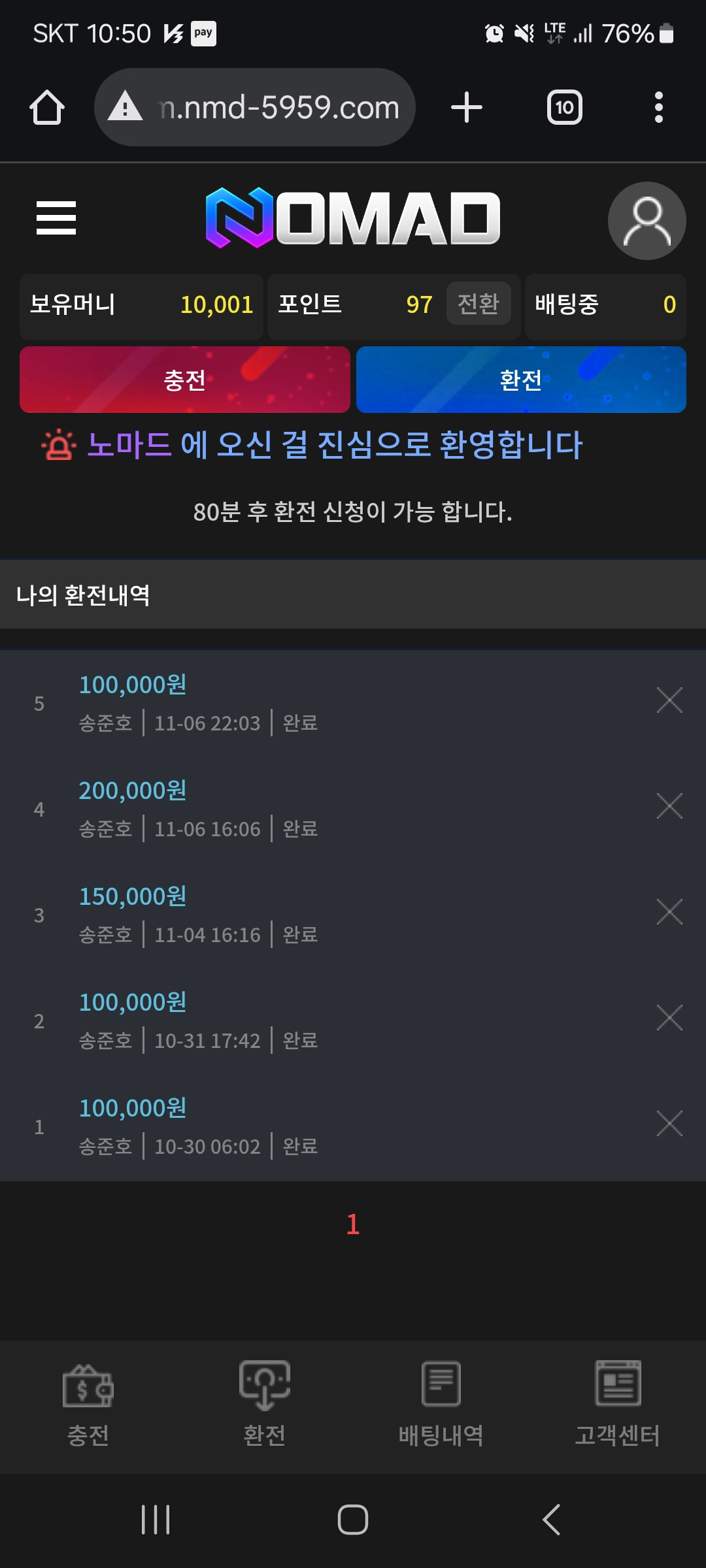The image size is (706, 1568).
Task: Remove the 200,000원 withdrawal entry
Action: pos(669,806)
